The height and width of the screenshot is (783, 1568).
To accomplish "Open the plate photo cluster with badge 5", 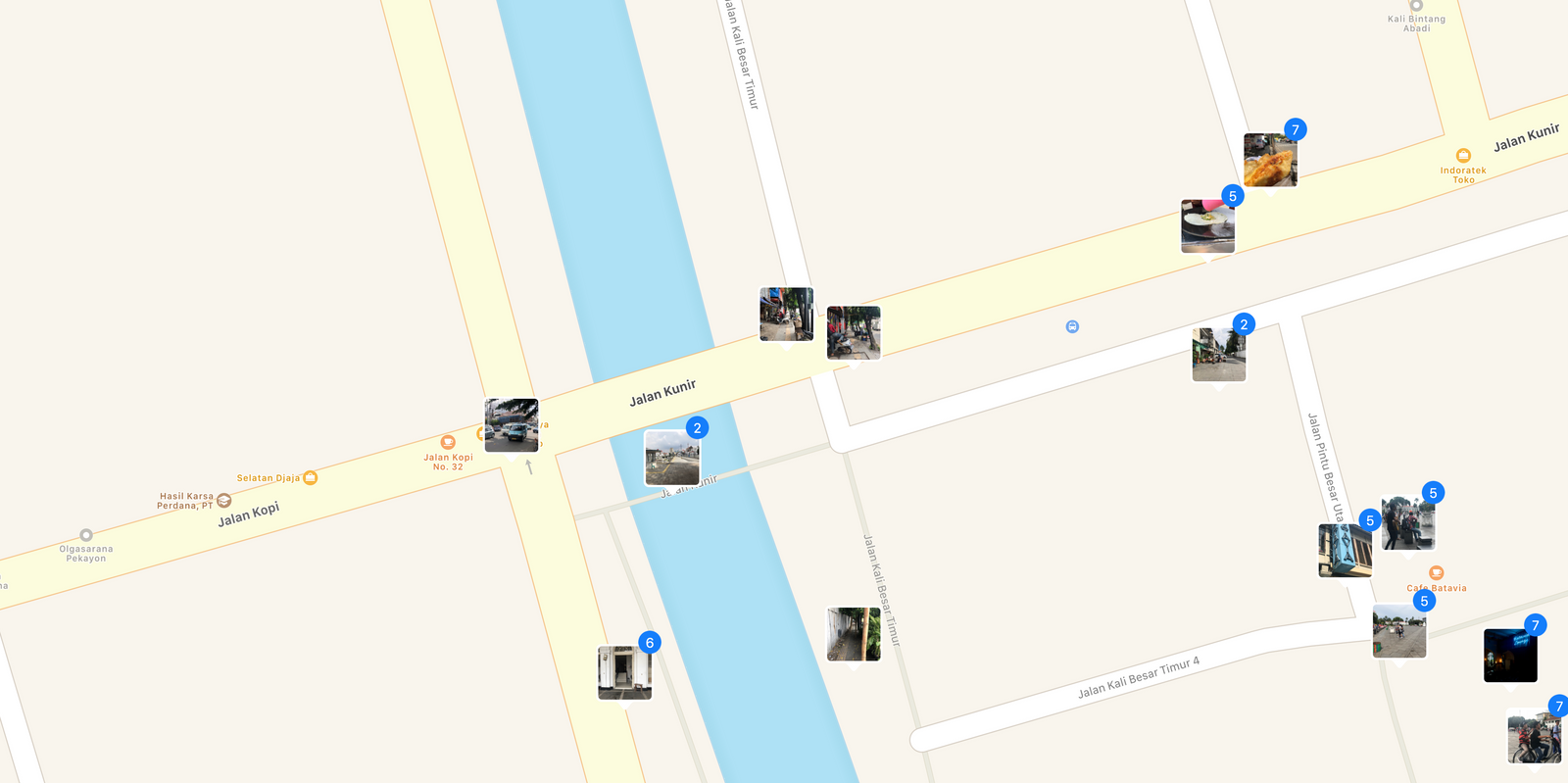I will [x=1207, y=226].
